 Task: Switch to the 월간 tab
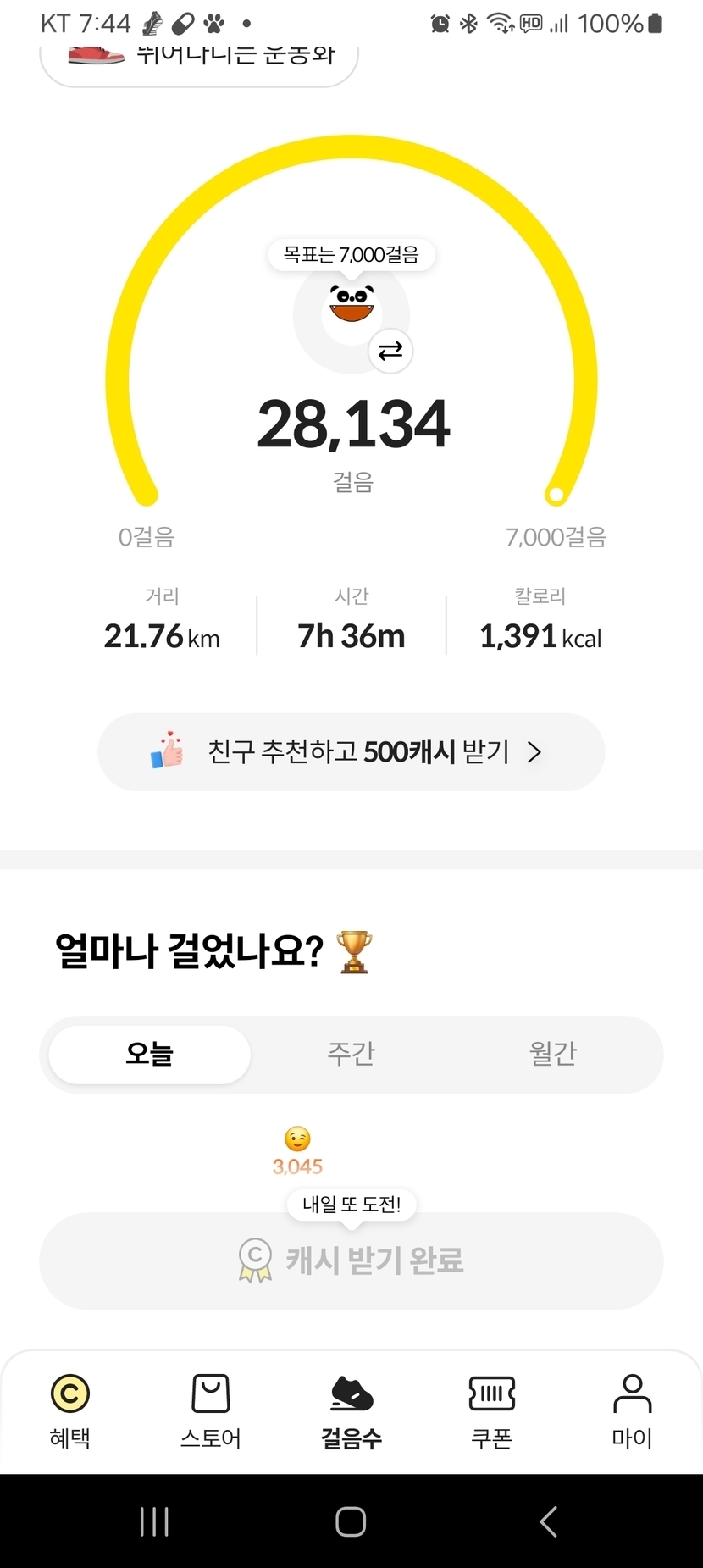coord(552,1054)
